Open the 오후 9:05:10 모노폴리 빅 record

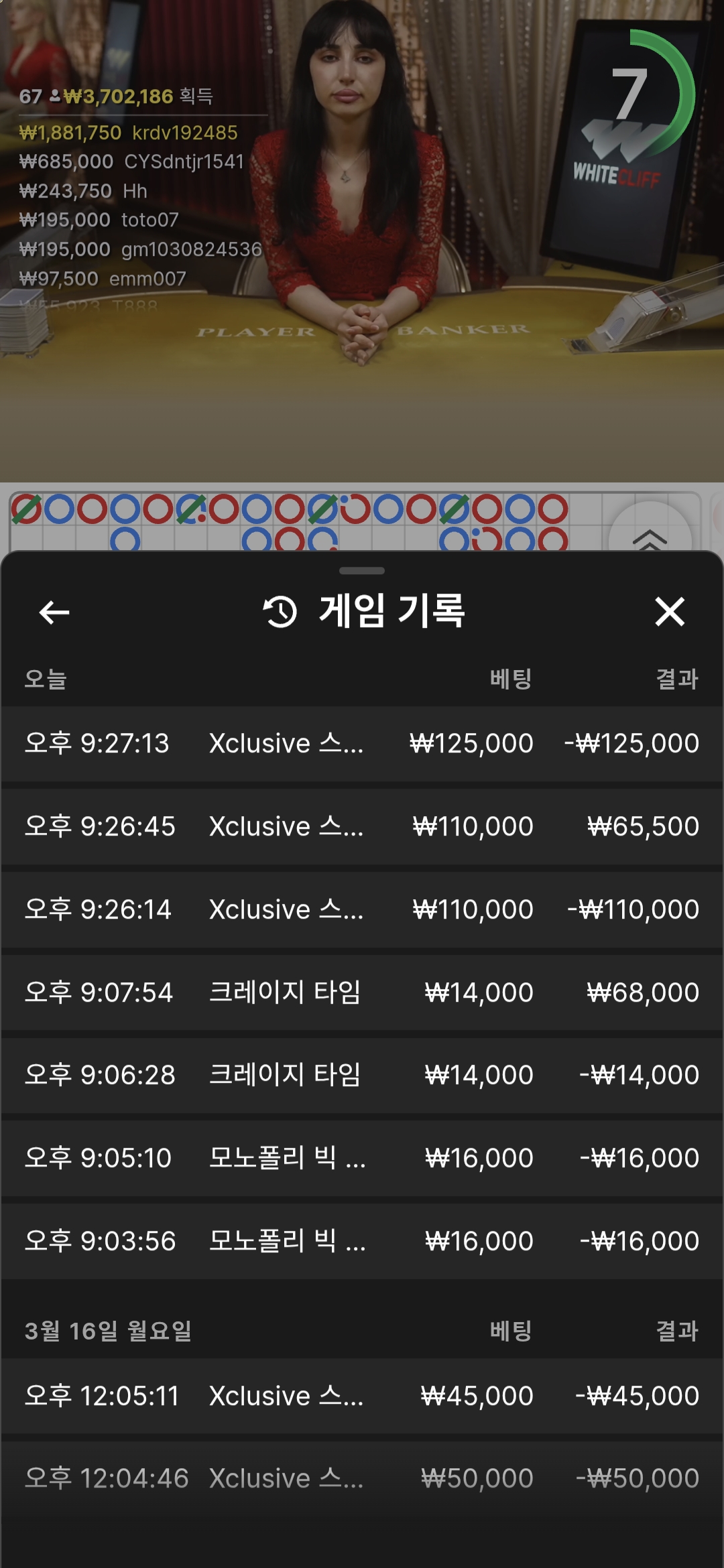coord(362,1158)
